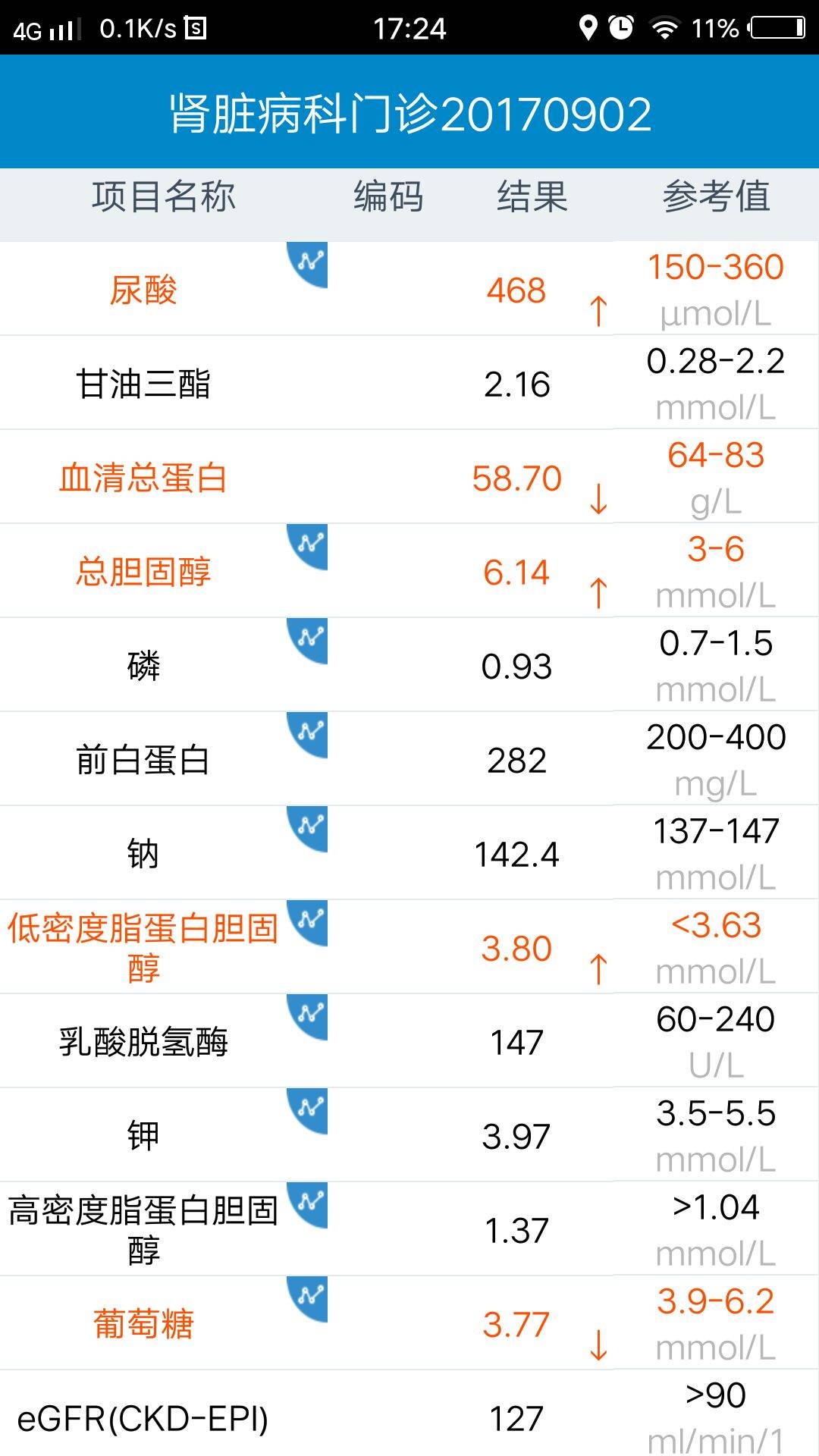This screenshot has height=1456, width=819.
Task: Click the report title 肾脏病科门诊20170902
Action: (x=409, y=112)
